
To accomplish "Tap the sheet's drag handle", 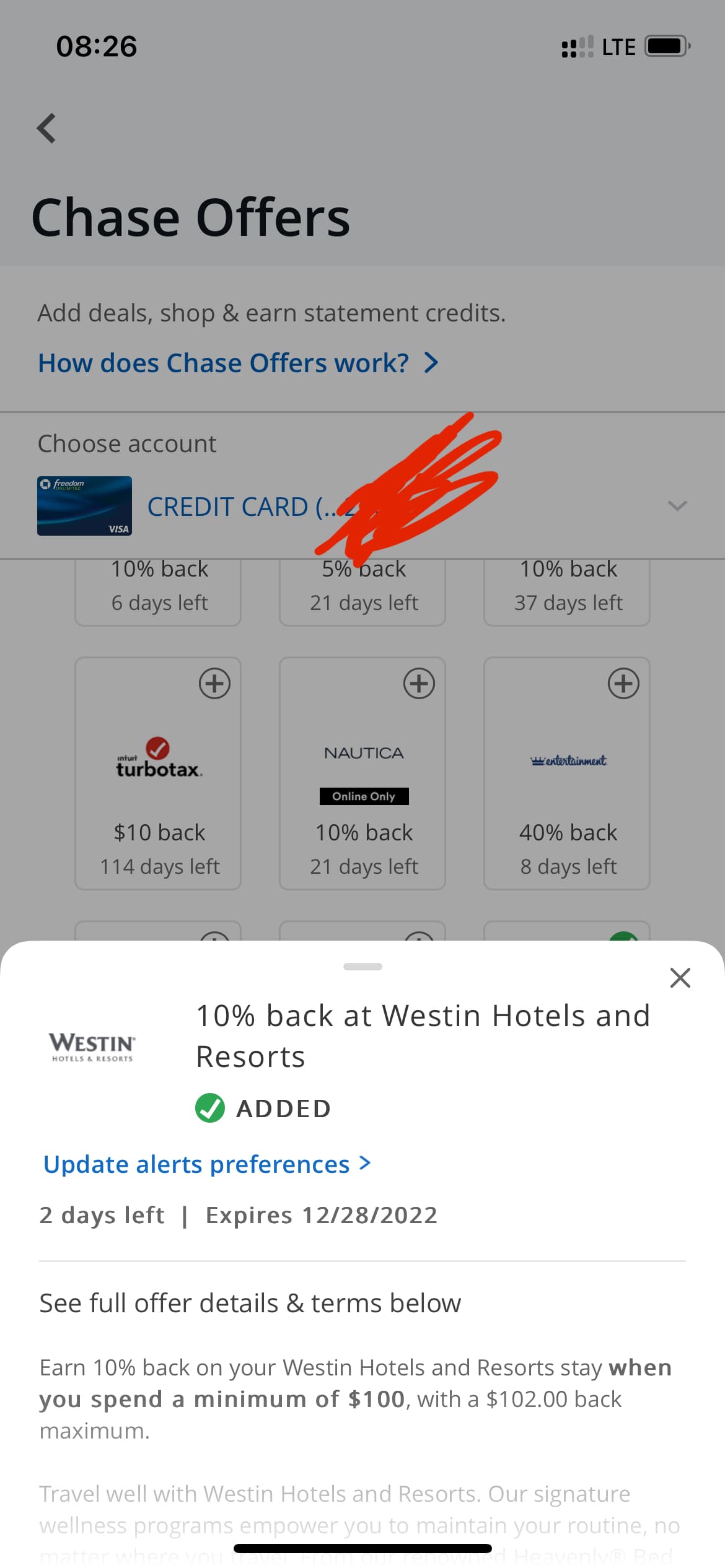I will pyautogui.click(x=362, y=967).
